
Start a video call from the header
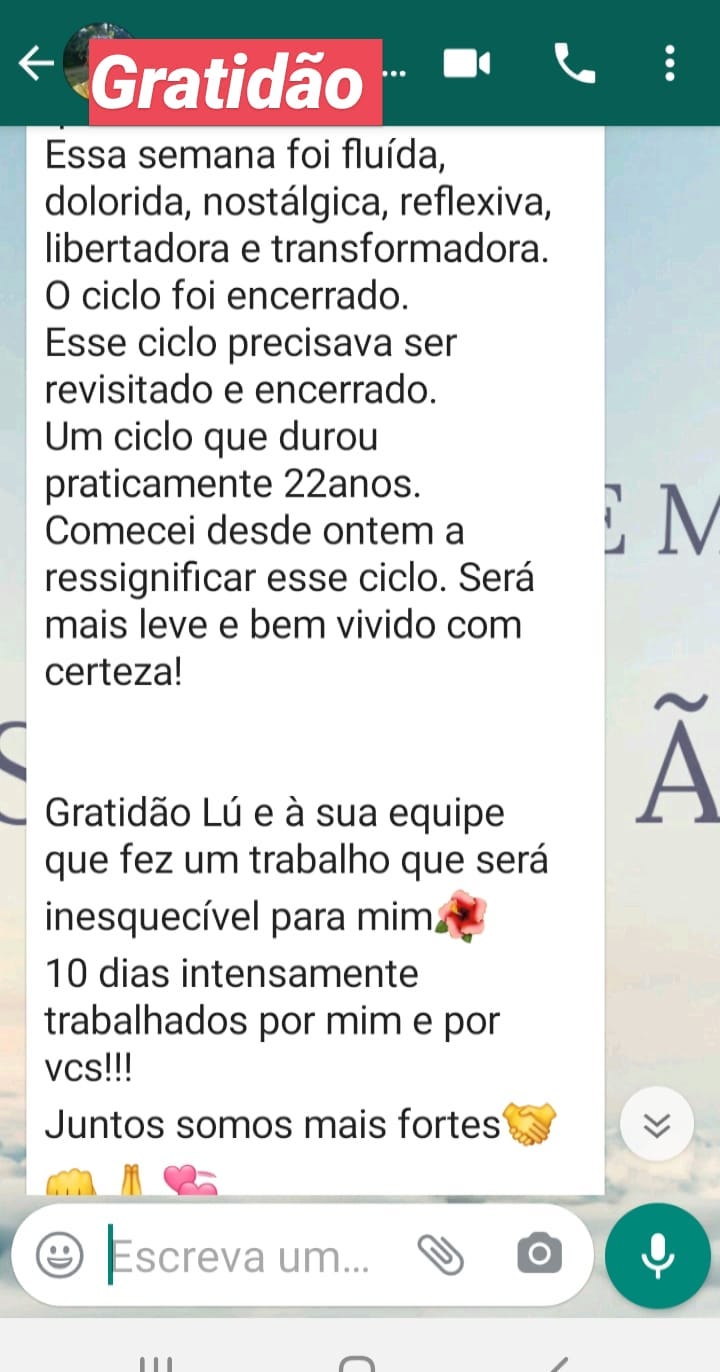pos(467,62)
